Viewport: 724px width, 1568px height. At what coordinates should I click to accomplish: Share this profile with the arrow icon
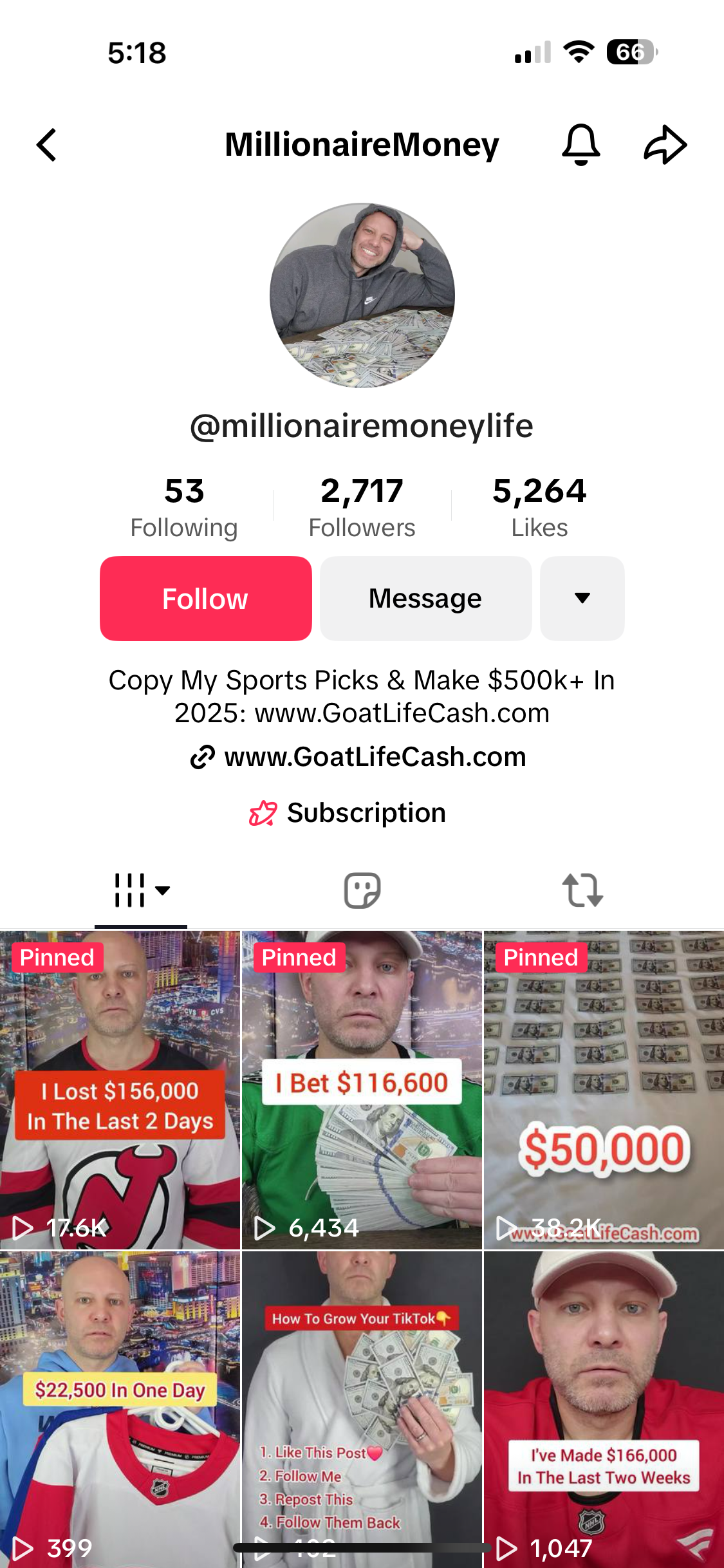(x=665, y=145)
